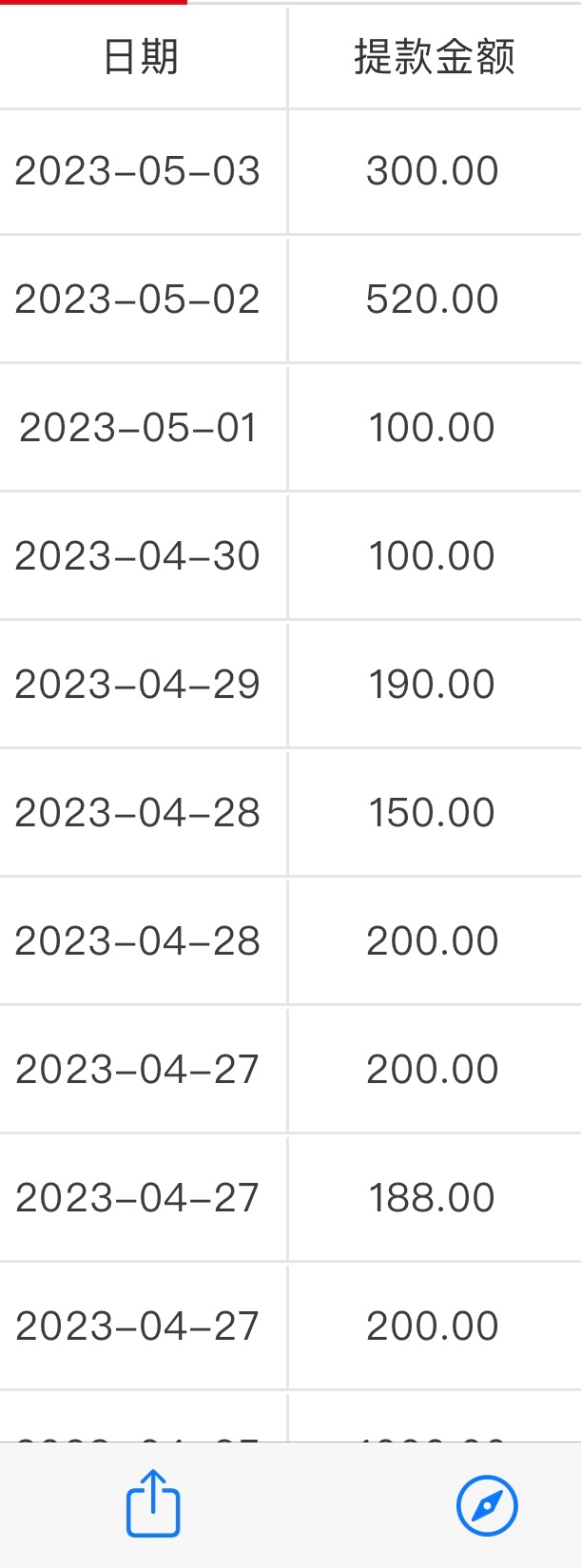Tap the share icon in the bottom toolbar

coord(153,1503)
